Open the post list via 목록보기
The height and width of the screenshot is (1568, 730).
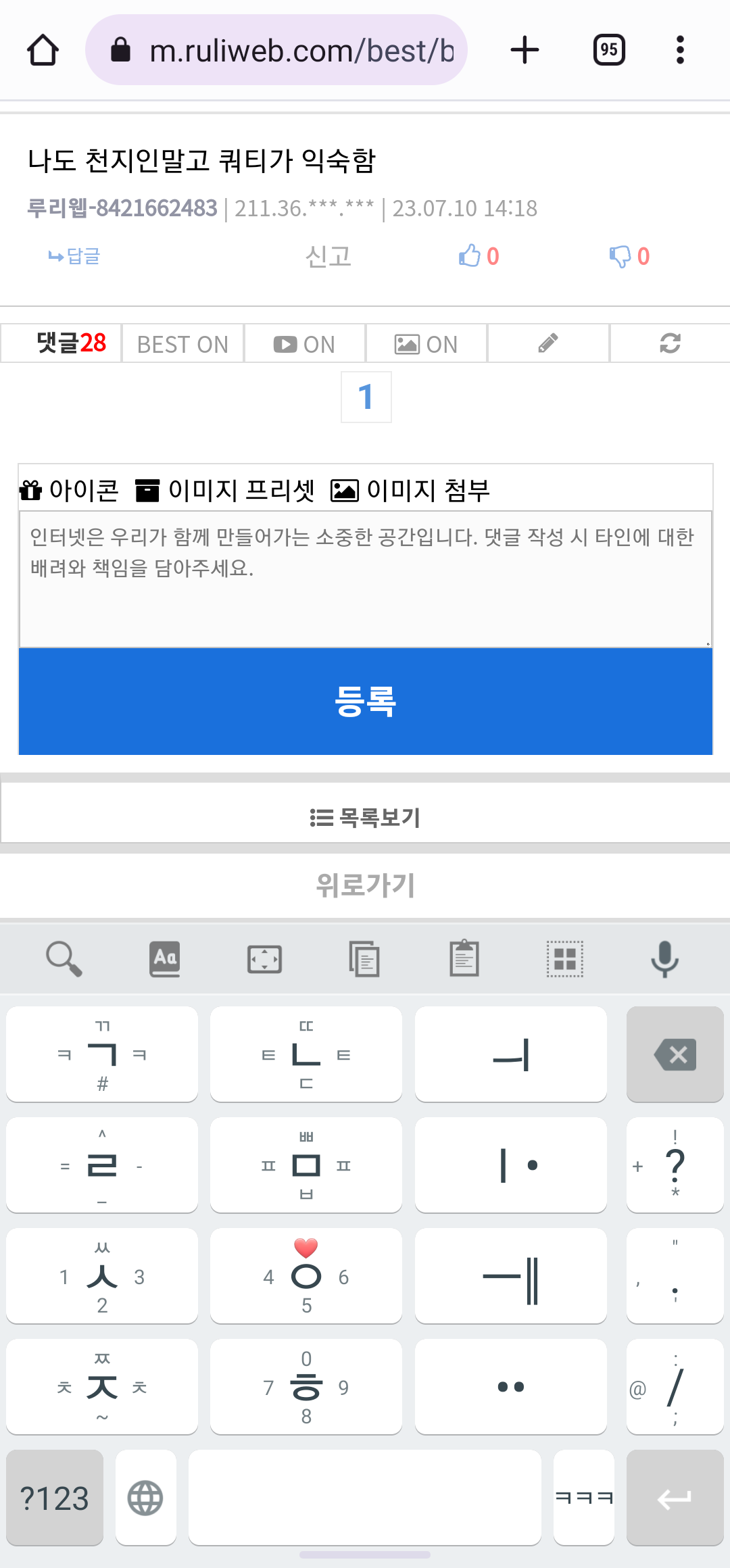pyautogui.click(x=365, y=817)
